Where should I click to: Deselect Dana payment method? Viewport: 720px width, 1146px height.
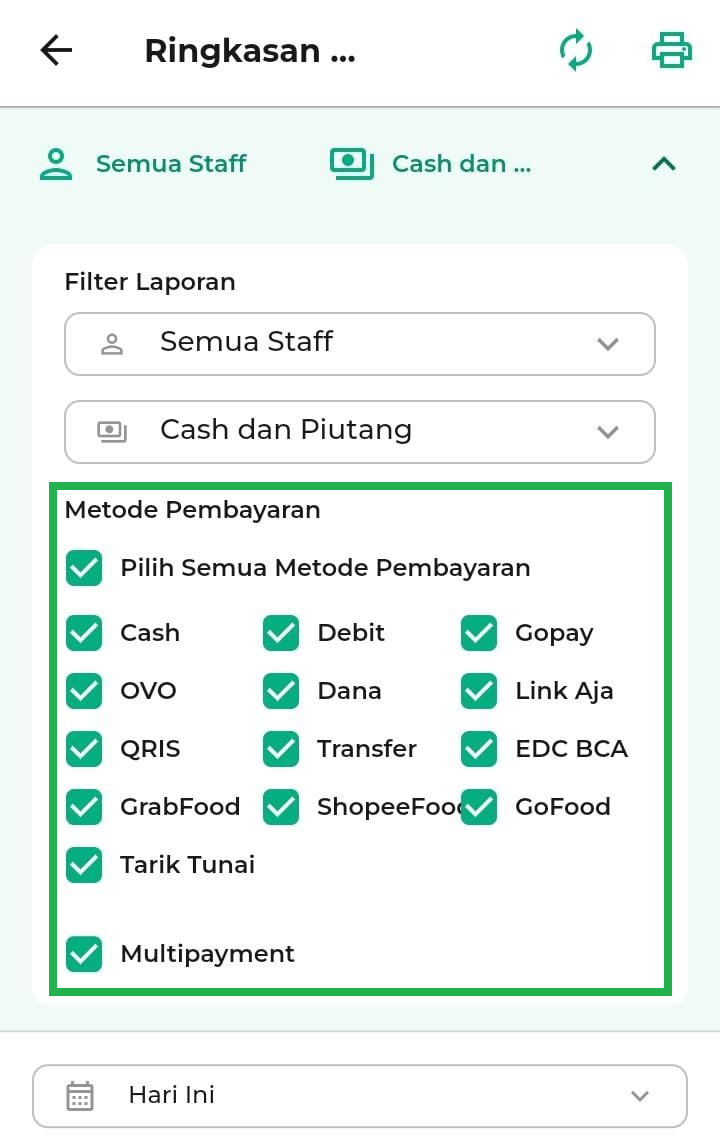coord(281,691)
